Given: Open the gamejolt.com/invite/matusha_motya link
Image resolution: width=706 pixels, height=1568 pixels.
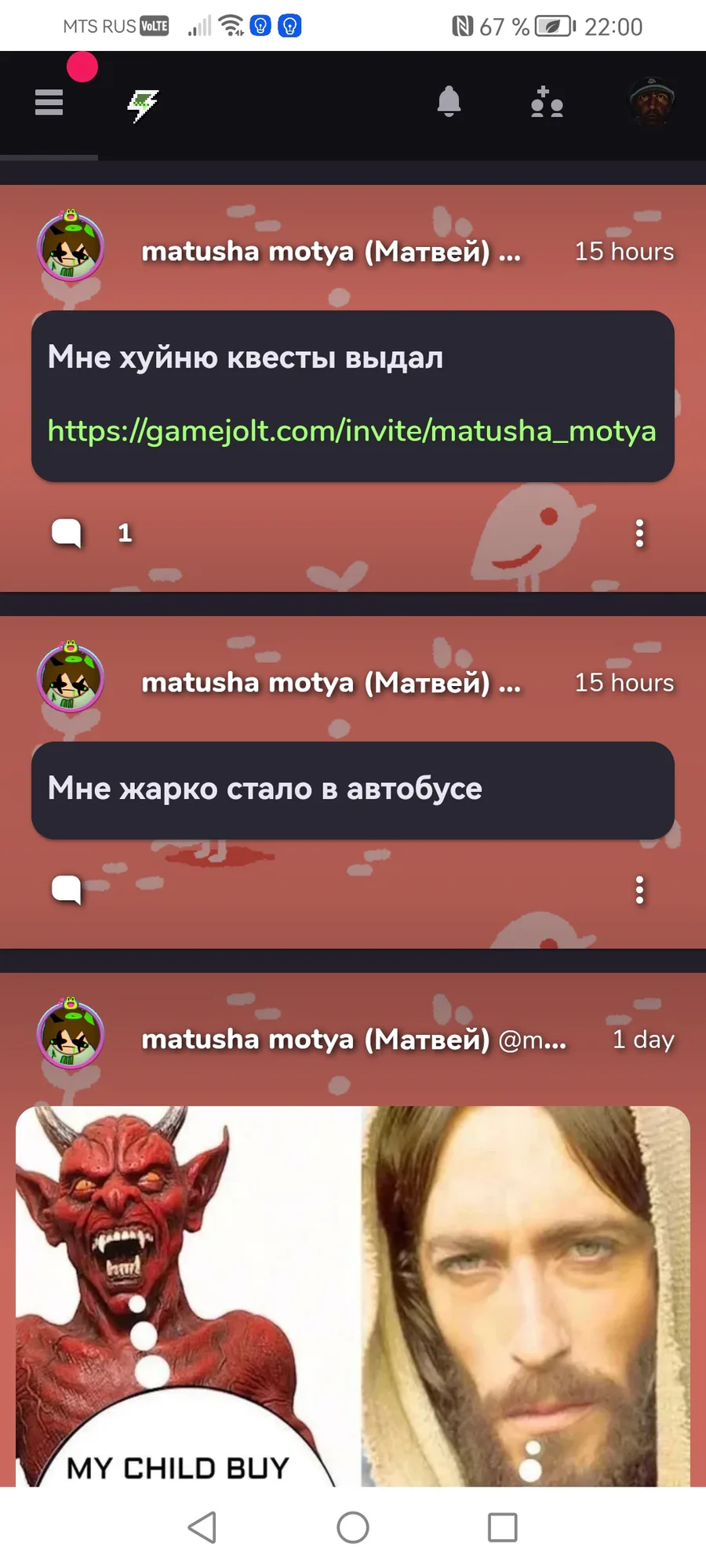Looking at the screenshot, I should click(351, 430).
